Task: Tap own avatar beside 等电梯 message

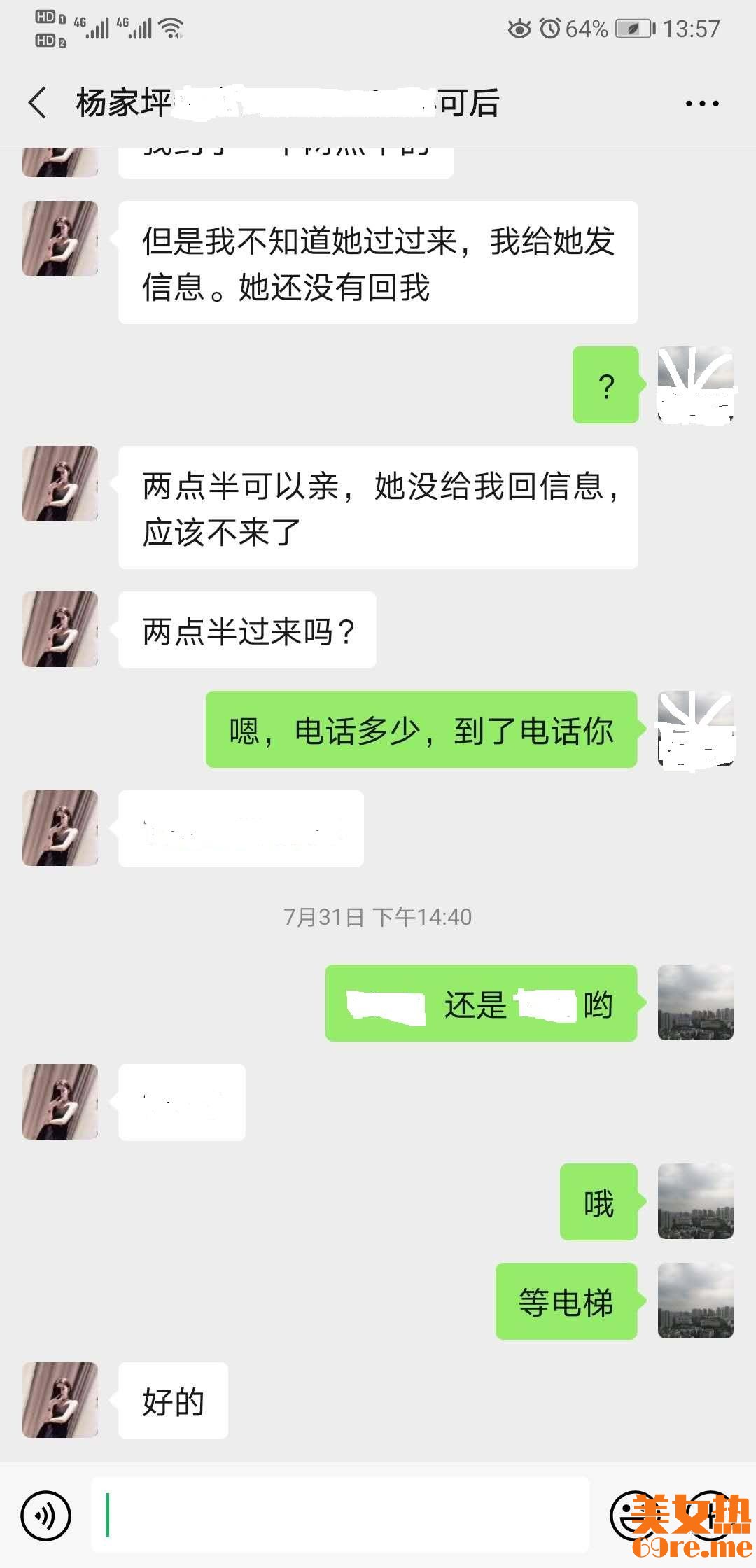Action: 695,1301
